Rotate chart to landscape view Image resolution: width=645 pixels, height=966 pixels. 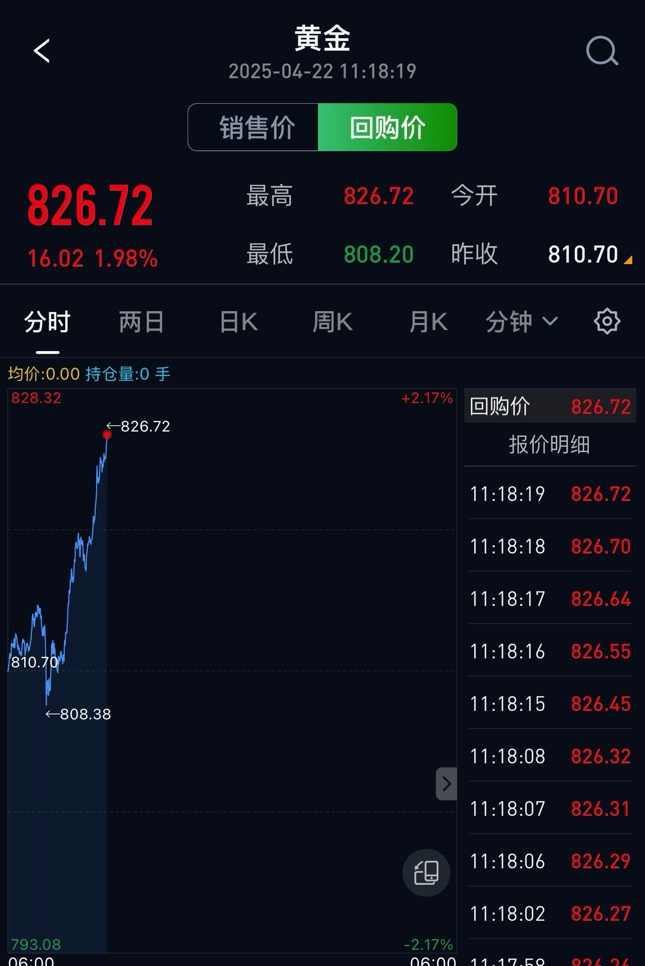point(426,872)
